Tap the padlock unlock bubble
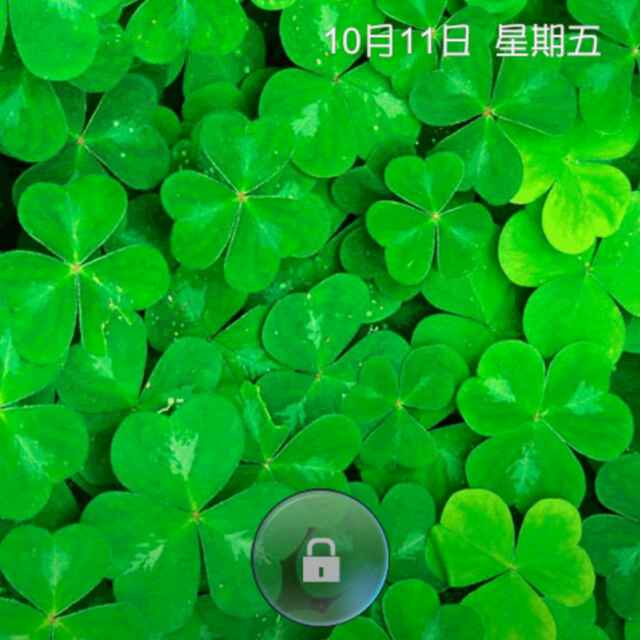The width and height of the screenshot is (640, 640). pyautogui.click(x=320, y=559)
